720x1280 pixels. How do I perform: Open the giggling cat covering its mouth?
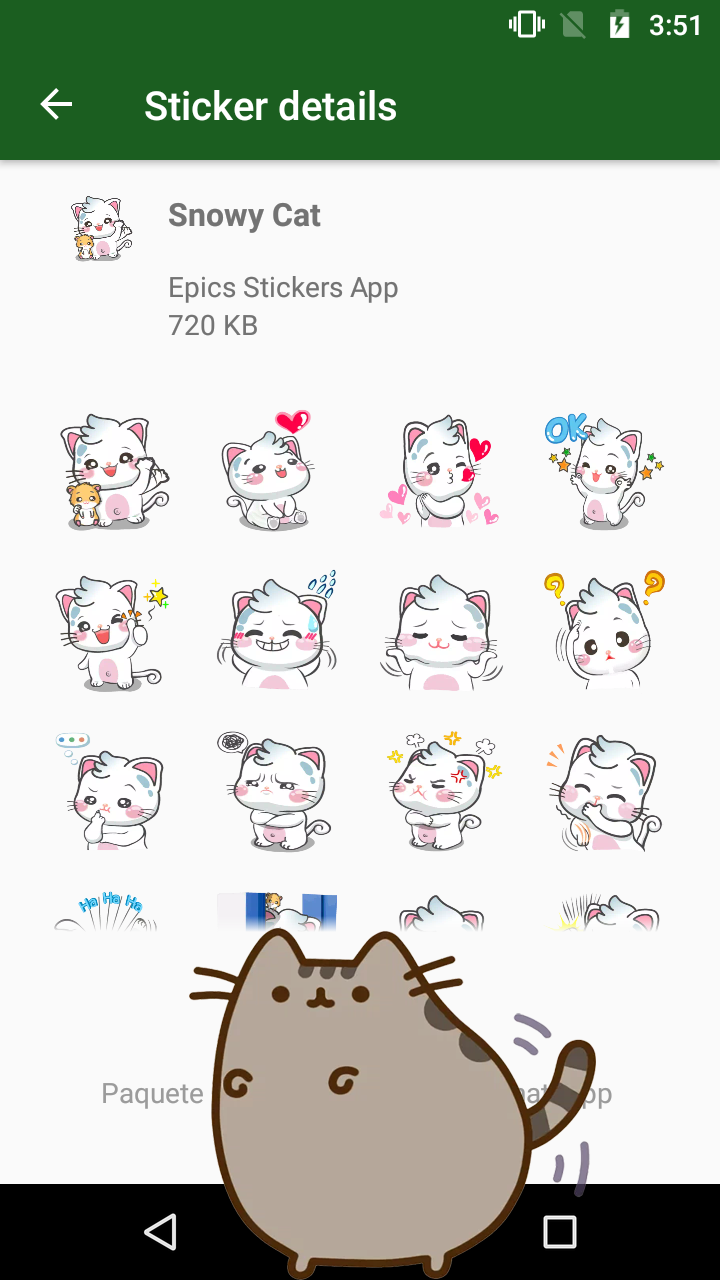click(603, 791)
